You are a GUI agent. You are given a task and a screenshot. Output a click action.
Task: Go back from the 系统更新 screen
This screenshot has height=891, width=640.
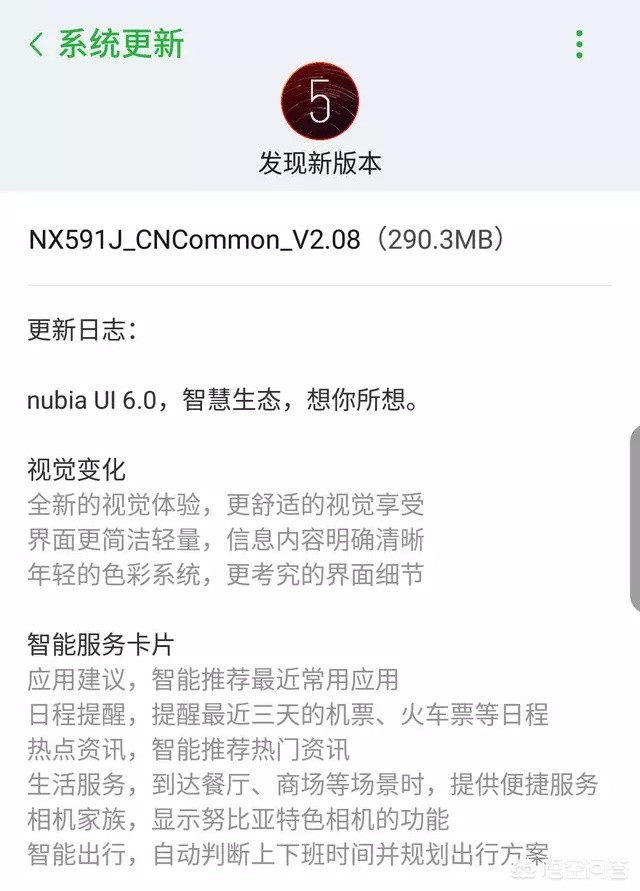[38, 45]
